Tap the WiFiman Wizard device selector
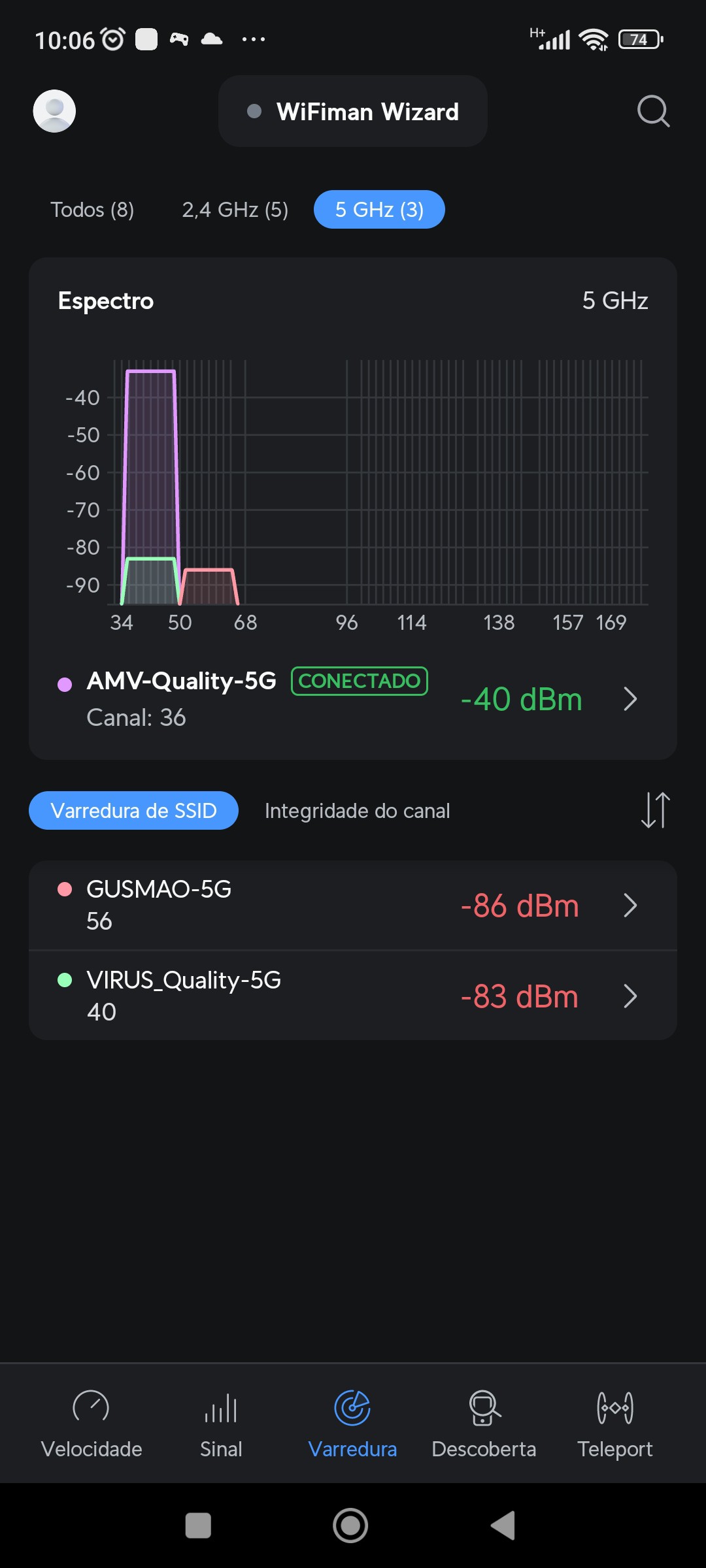This screenshot has width=706, height=1568. (x=353, y=111)
